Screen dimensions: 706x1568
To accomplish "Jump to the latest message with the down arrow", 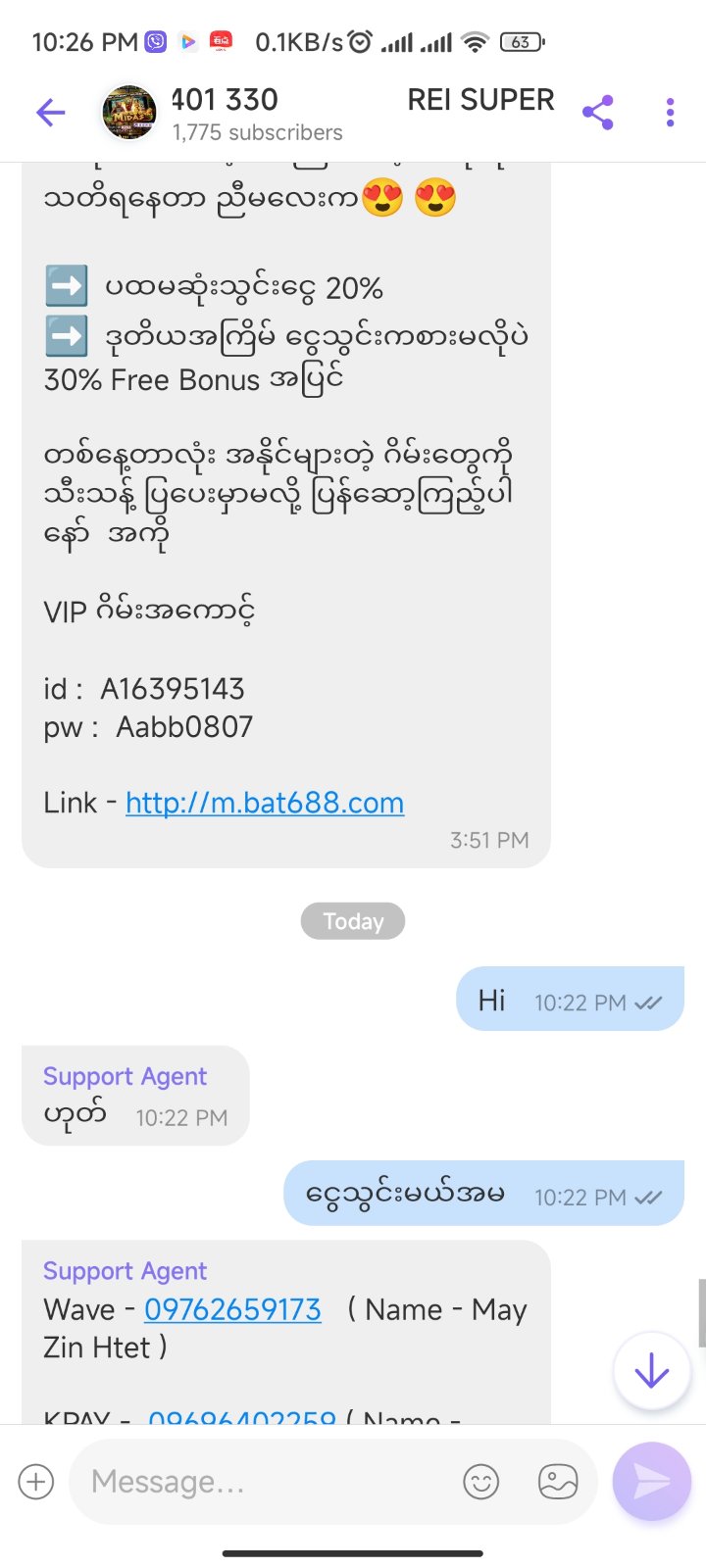I will click(651, 1371).
